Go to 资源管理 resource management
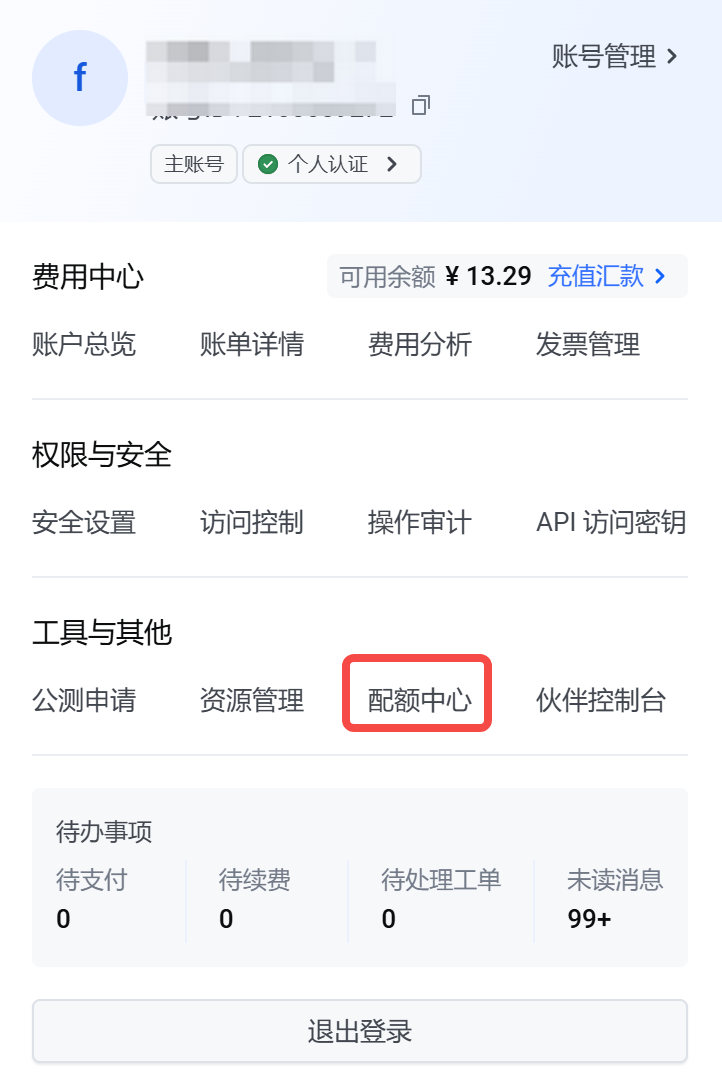This screenshot has height=1082, width=722. point(252,700)
